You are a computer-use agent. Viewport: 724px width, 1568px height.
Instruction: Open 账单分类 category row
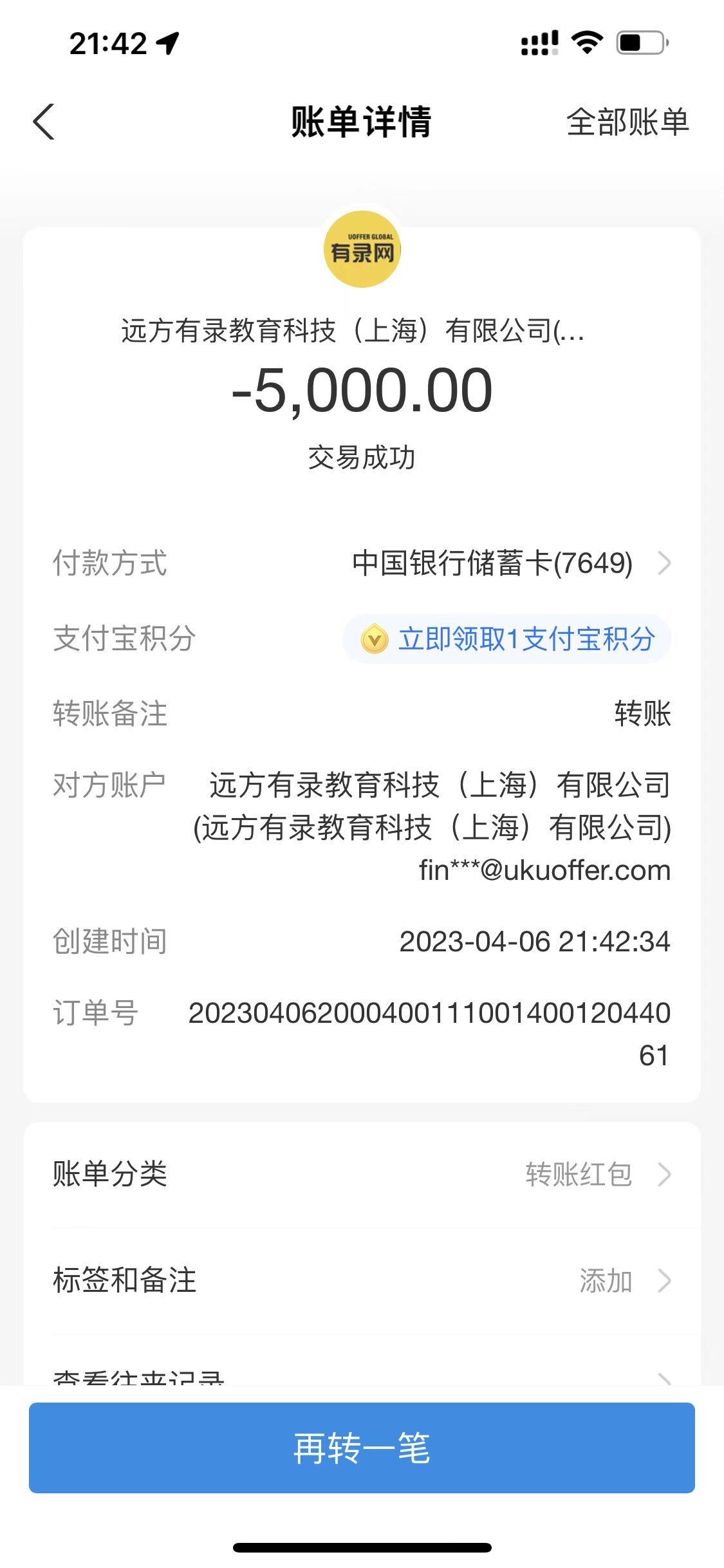pyautogui.click(x=362, y=1174)
